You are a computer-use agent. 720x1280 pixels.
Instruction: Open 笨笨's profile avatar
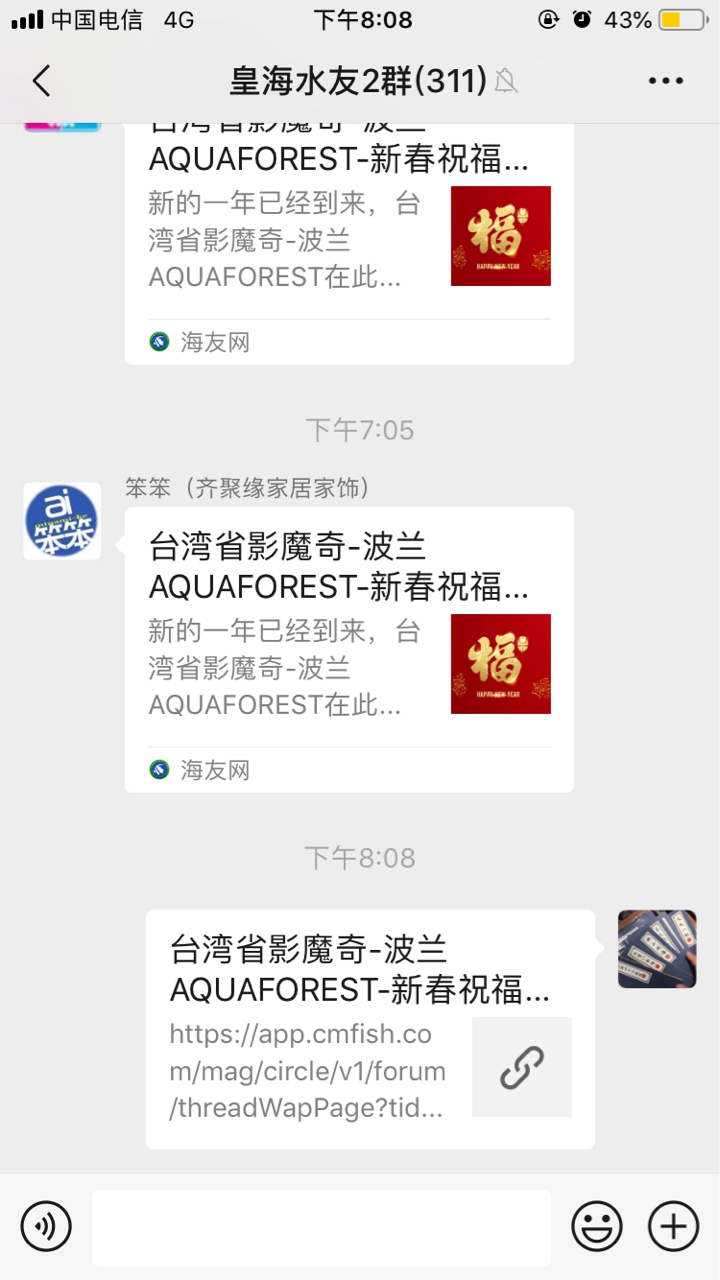coord(62,521)
